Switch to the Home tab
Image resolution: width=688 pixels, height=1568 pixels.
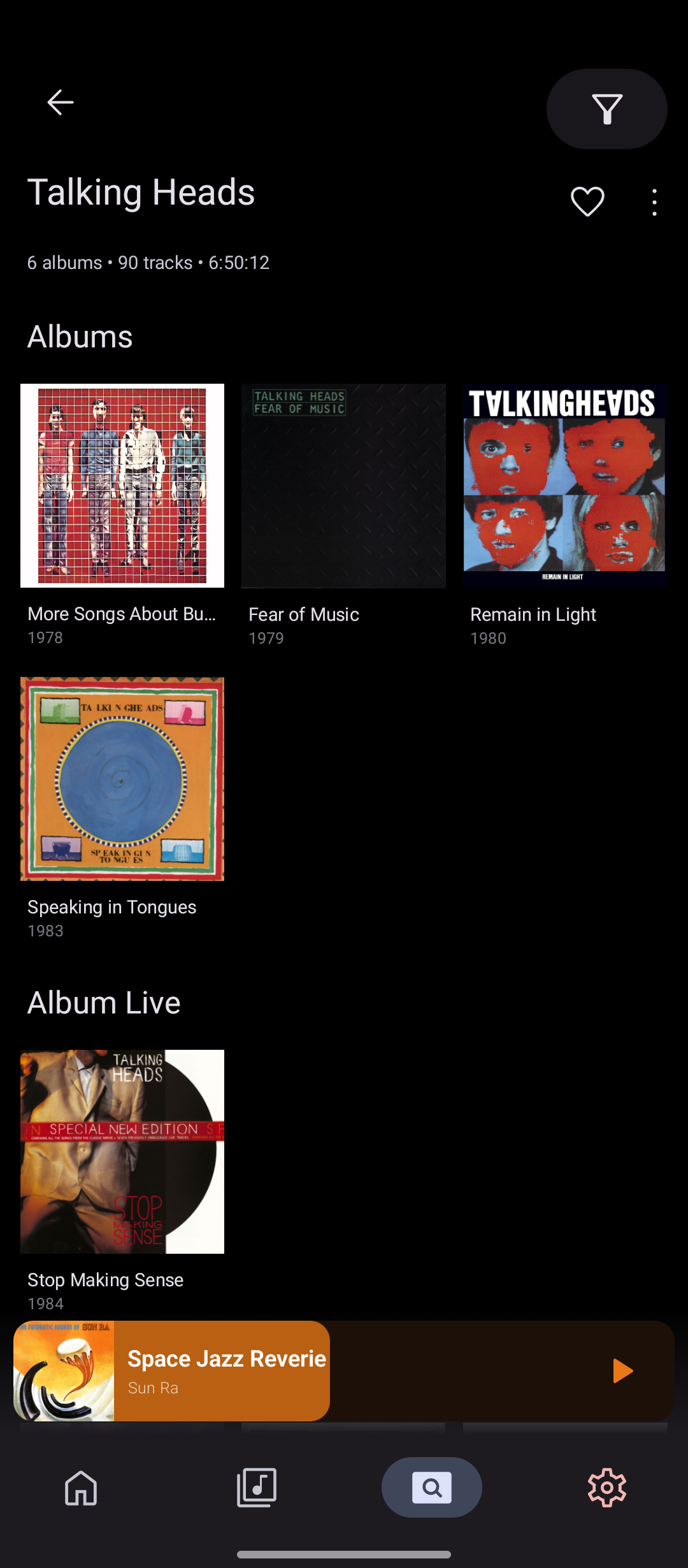point(81,1488)
